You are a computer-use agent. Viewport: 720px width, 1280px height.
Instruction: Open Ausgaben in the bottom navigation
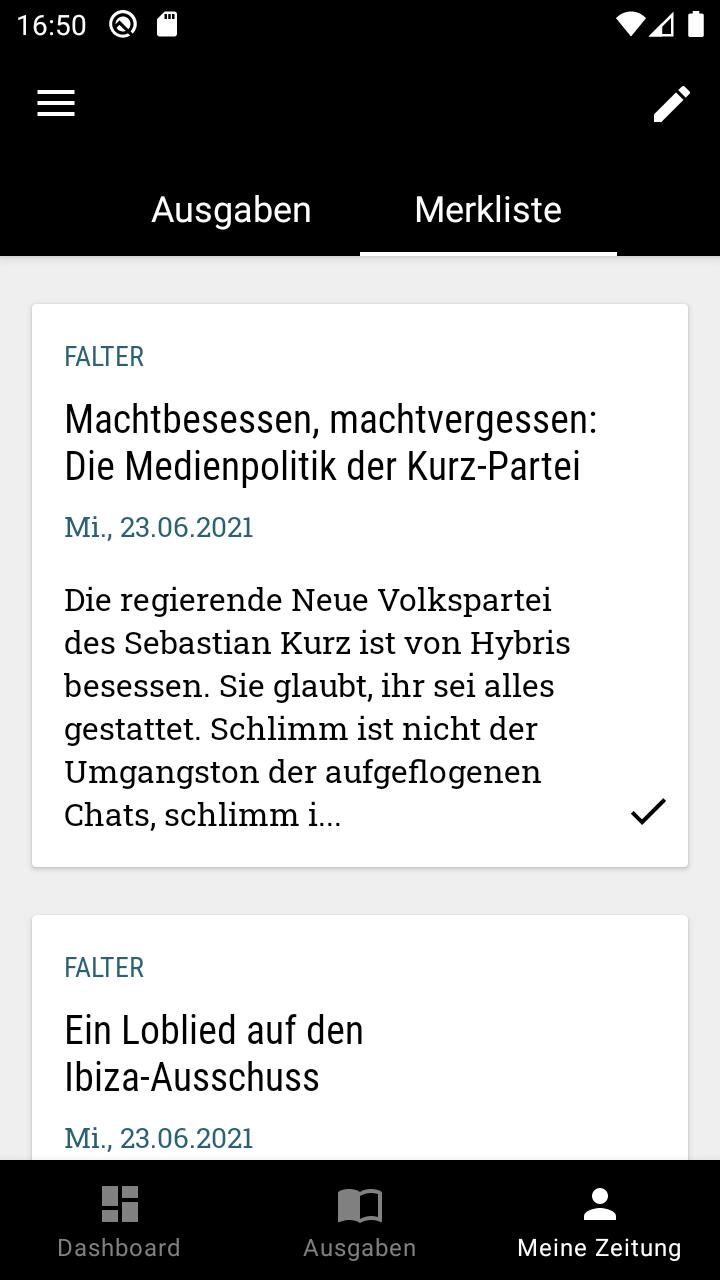(x=360, y=1221)
